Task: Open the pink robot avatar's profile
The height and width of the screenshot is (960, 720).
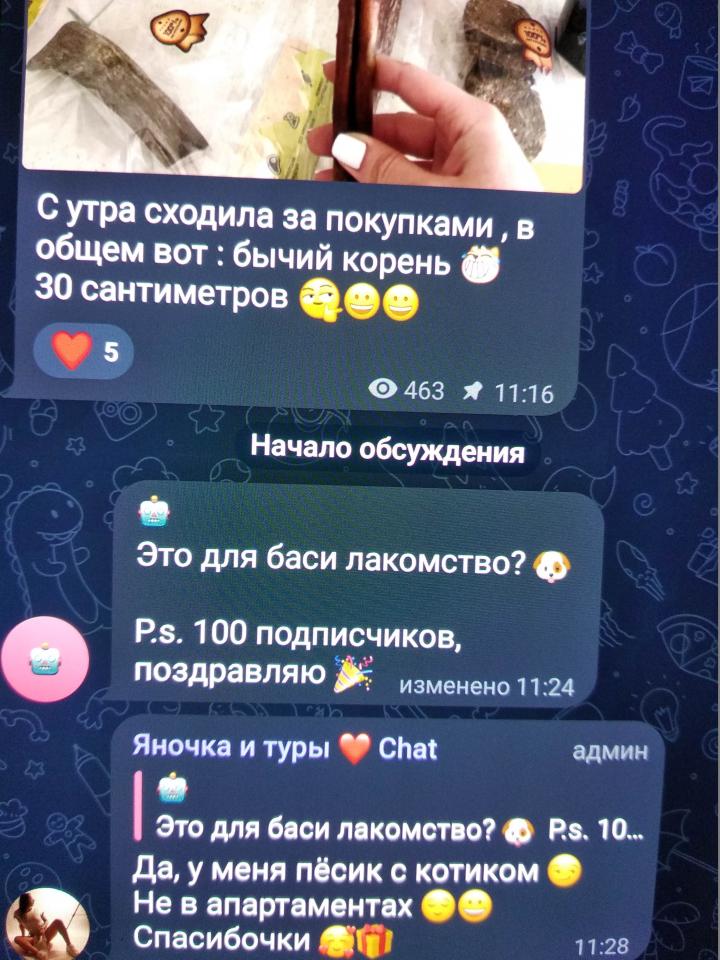Action: coord(45,660)
